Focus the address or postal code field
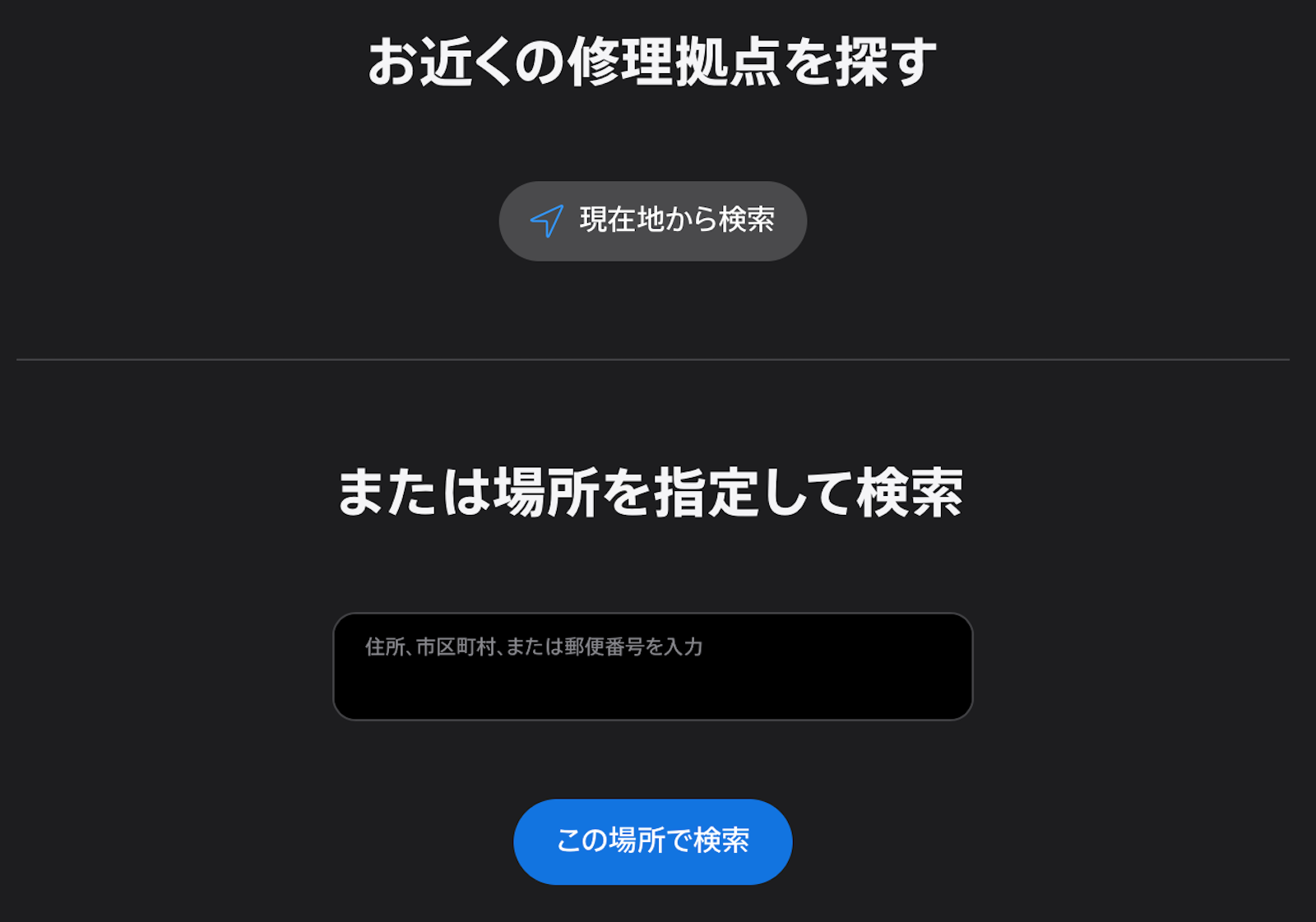Image resolution: width=1316 pixels, height=922 pixels. pos(652,666)
